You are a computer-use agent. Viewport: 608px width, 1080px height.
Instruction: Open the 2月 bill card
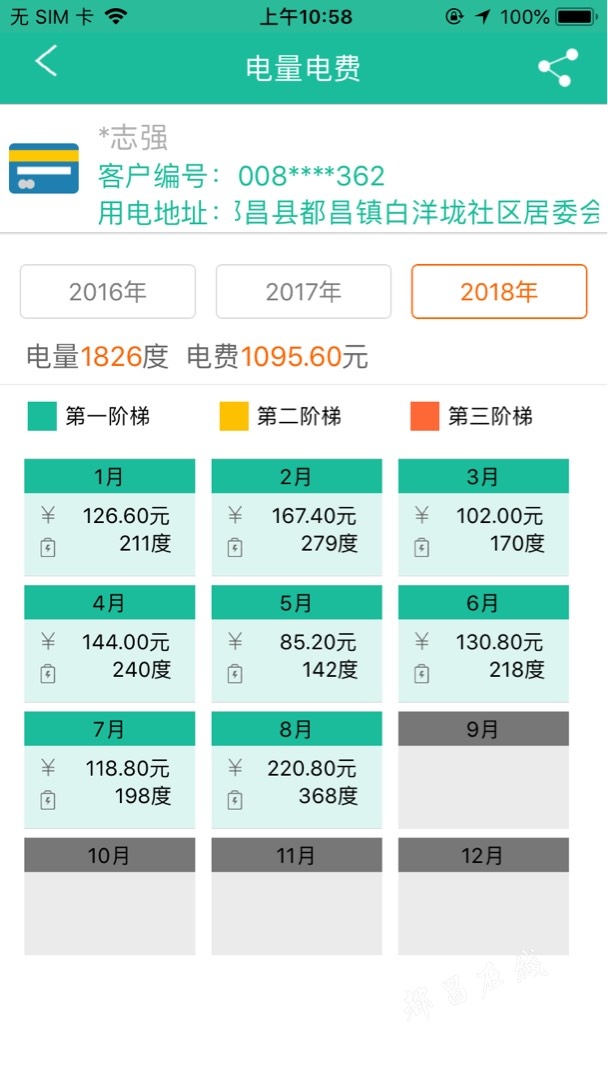coord(296,518)
